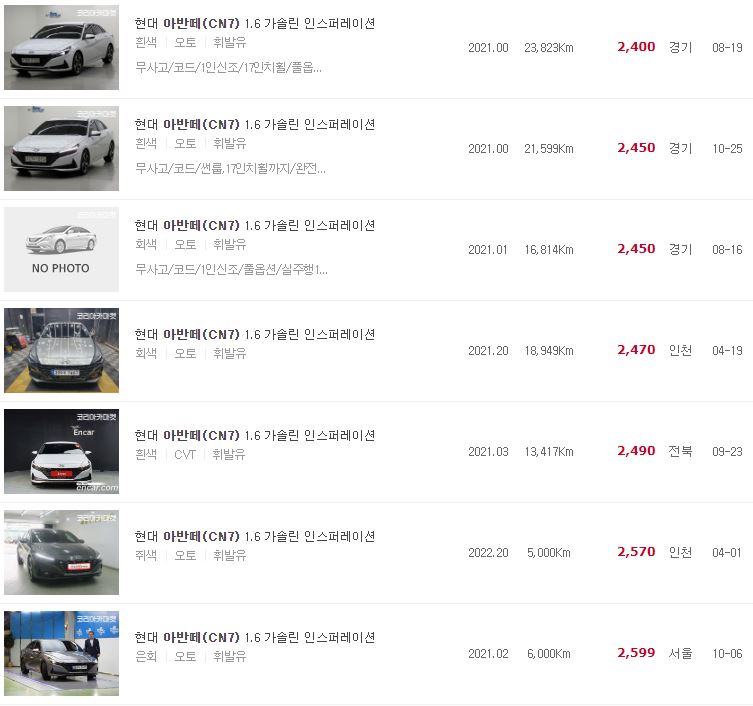Screen dimensions: 753x706
Task: Open the CVT Avante listing from 전북
Action: point(255,436)
